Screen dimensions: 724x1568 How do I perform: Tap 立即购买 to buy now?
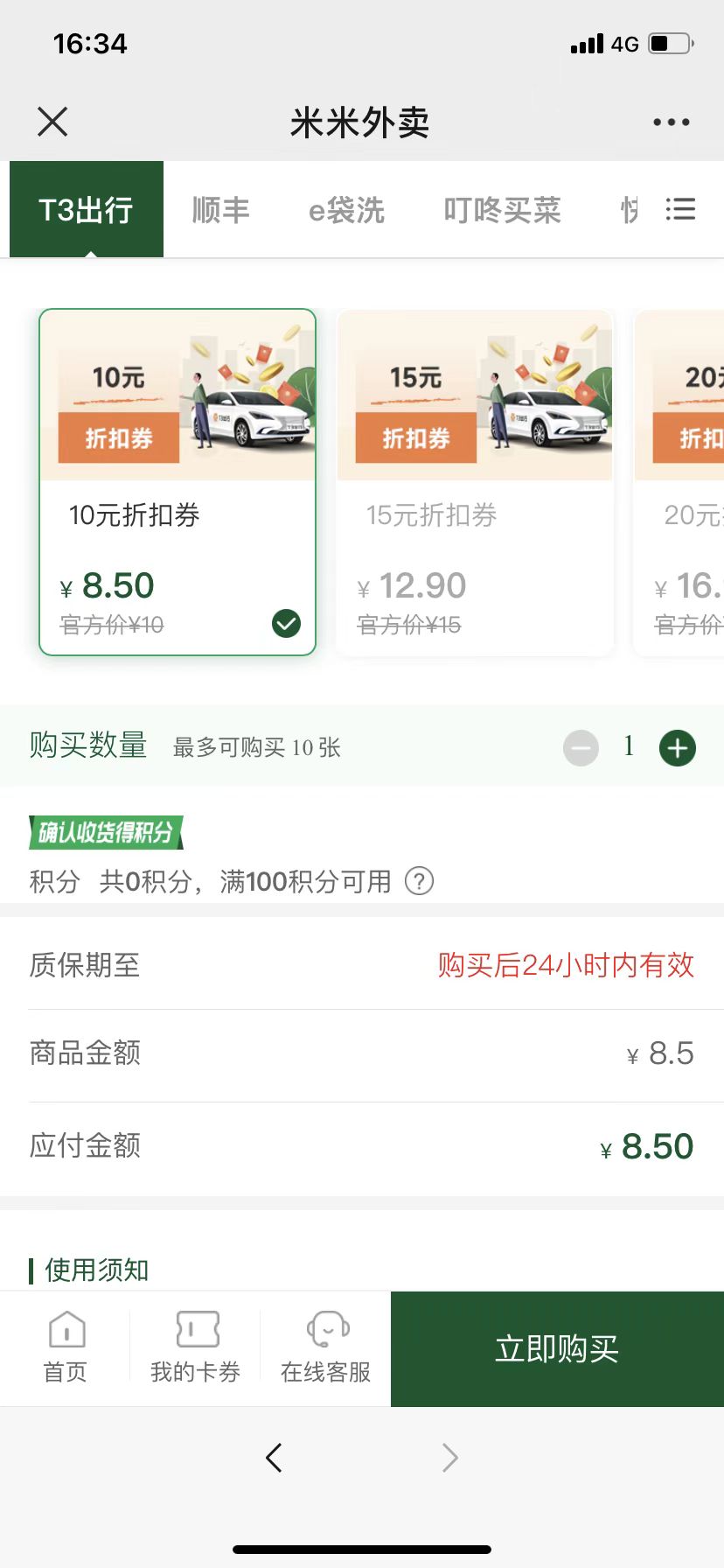[557, 1349]
